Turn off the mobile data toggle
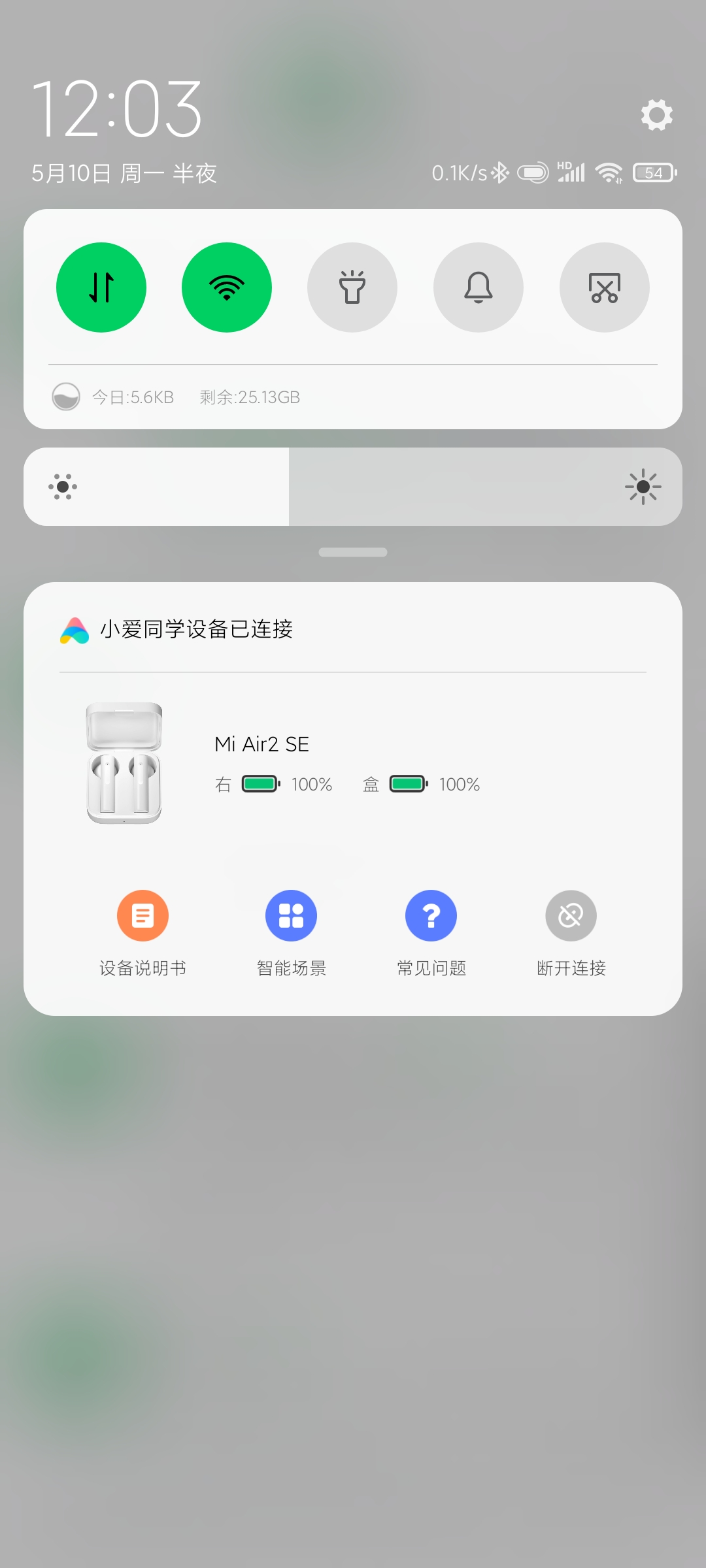The image size is (706, 1568). coord(101,287)
